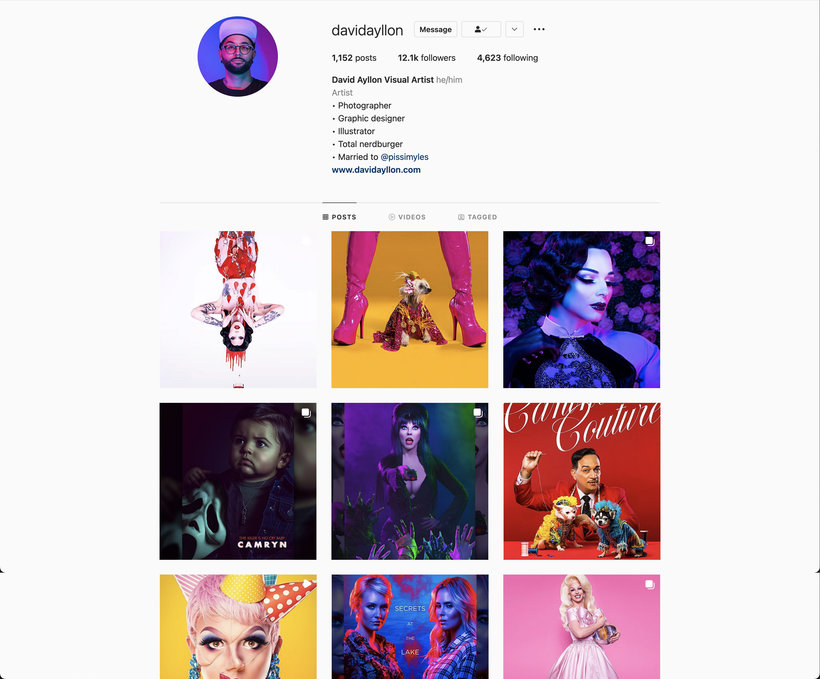View the 4,623 following list

507,58
